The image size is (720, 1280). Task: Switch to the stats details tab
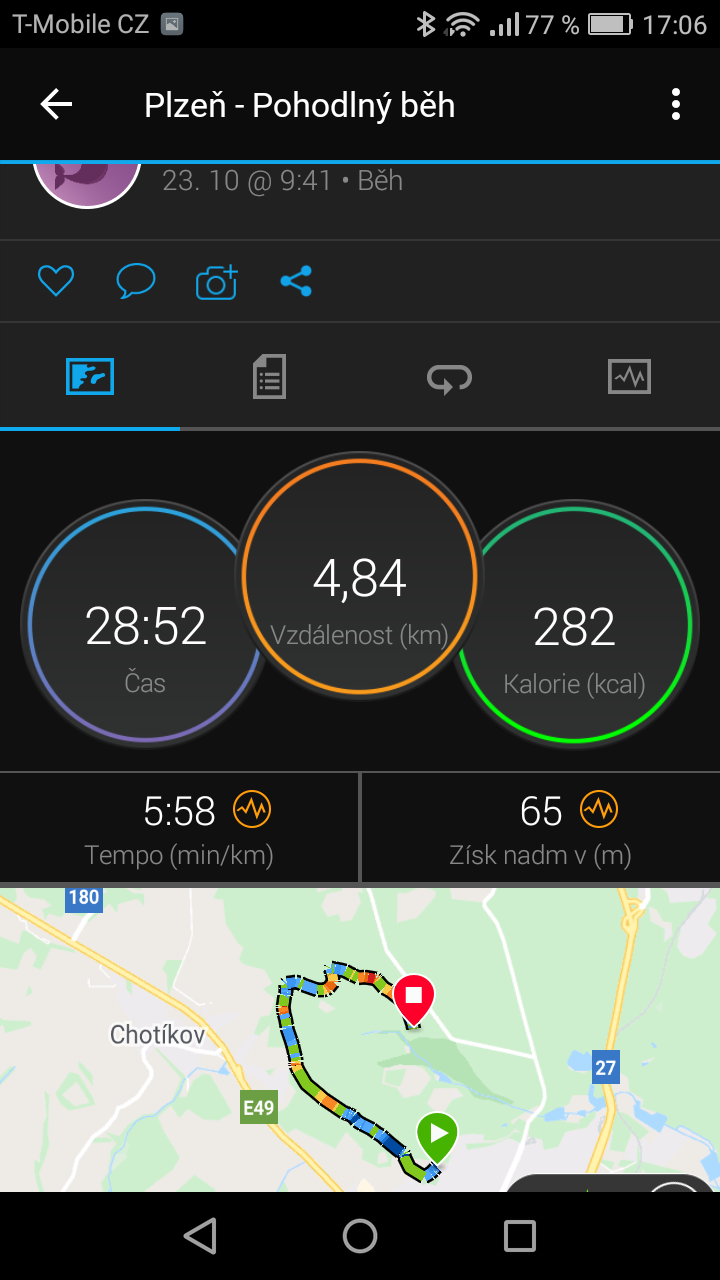click(269, 377)
